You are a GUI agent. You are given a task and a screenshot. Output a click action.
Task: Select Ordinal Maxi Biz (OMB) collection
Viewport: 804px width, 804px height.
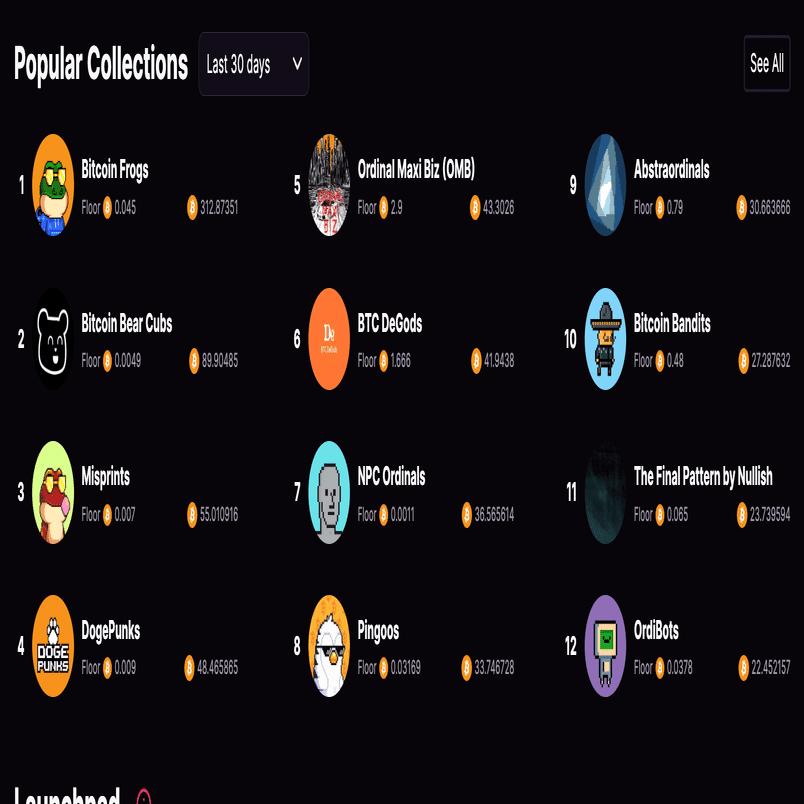(416, 170)
